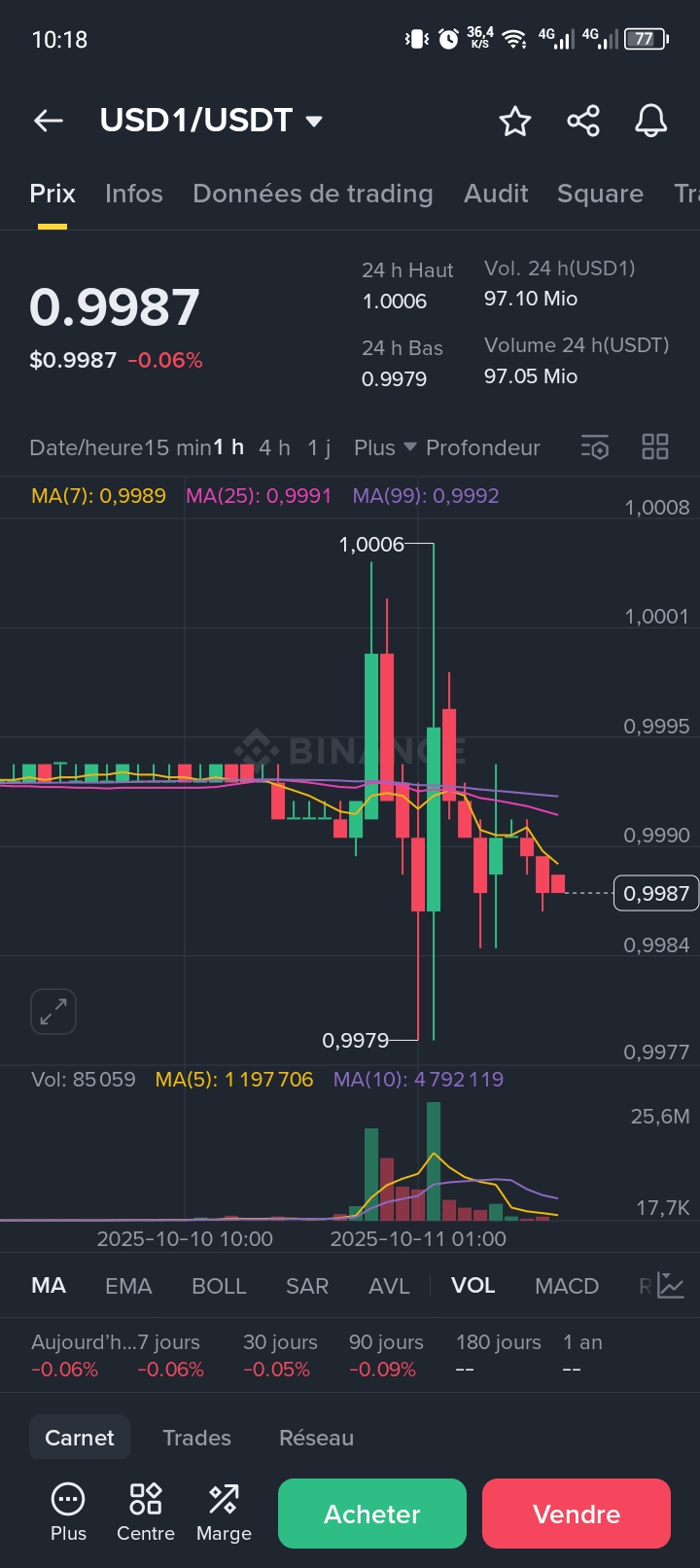The width and height of the screenshot is (700, 1568).
Task: Open chart settings icon
Action: (x=595, y=447)
